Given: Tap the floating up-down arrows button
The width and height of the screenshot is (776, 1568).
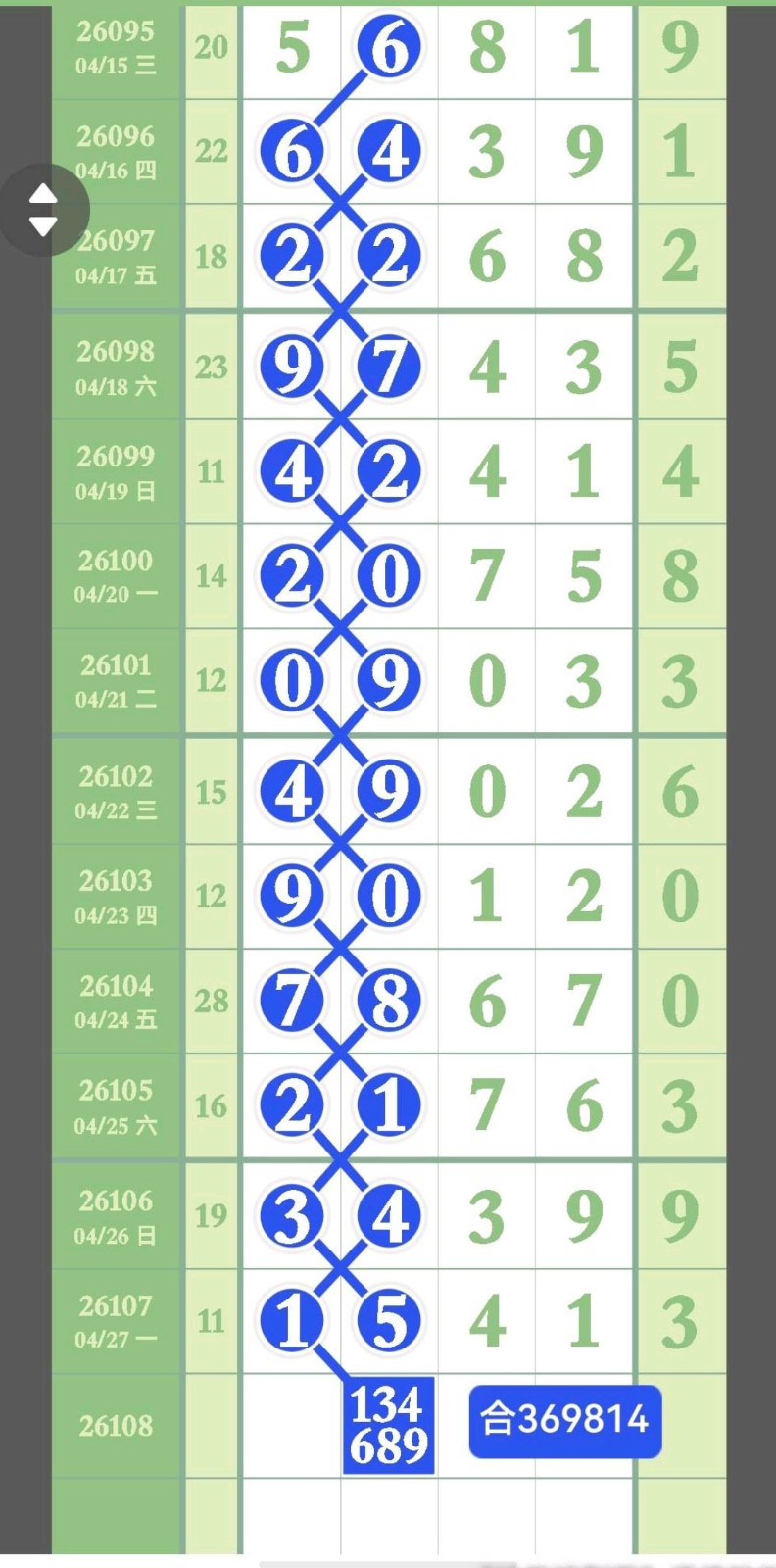Looking at the screenshot, I should pyautogui.click(x=43, y=210).
